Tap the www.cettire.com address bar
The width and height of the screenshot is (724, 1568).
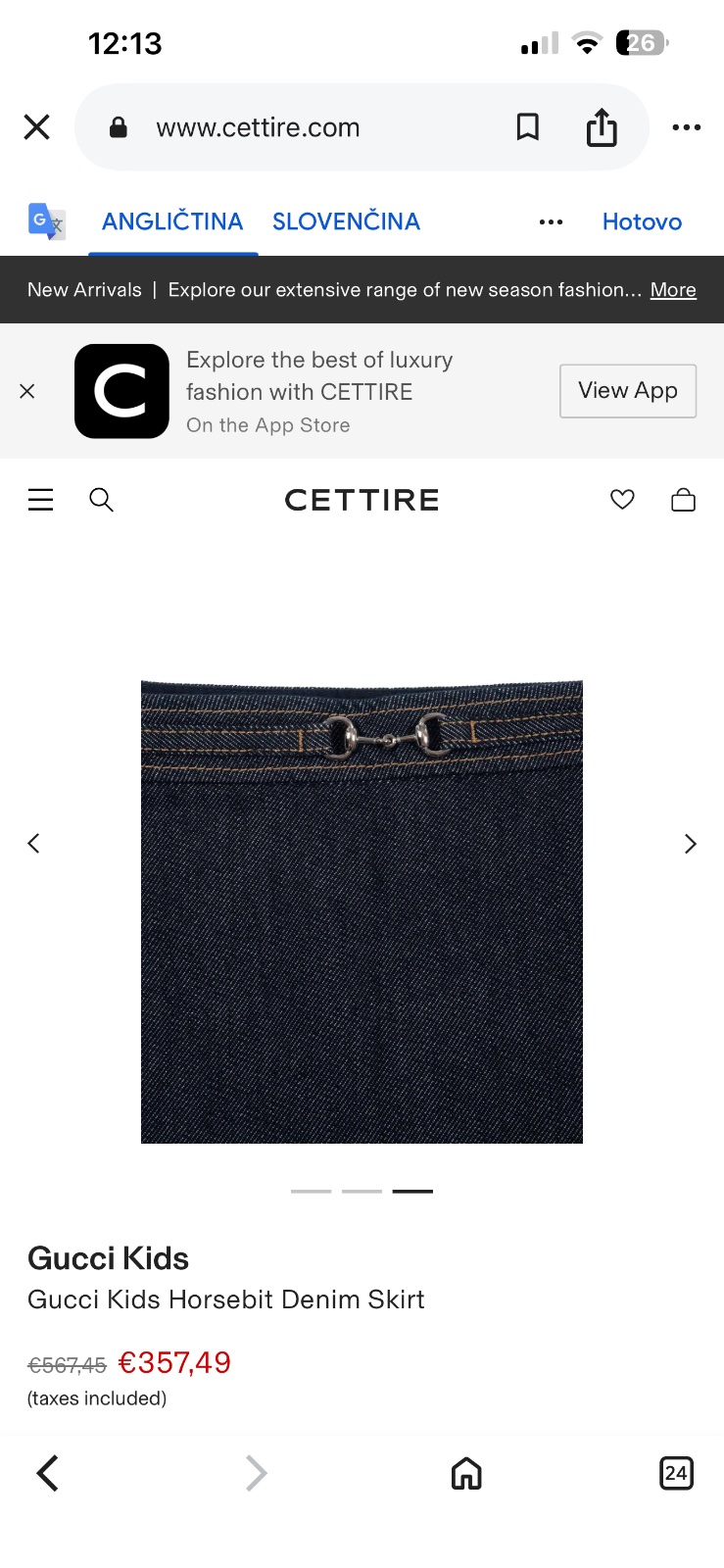point(294,127)
